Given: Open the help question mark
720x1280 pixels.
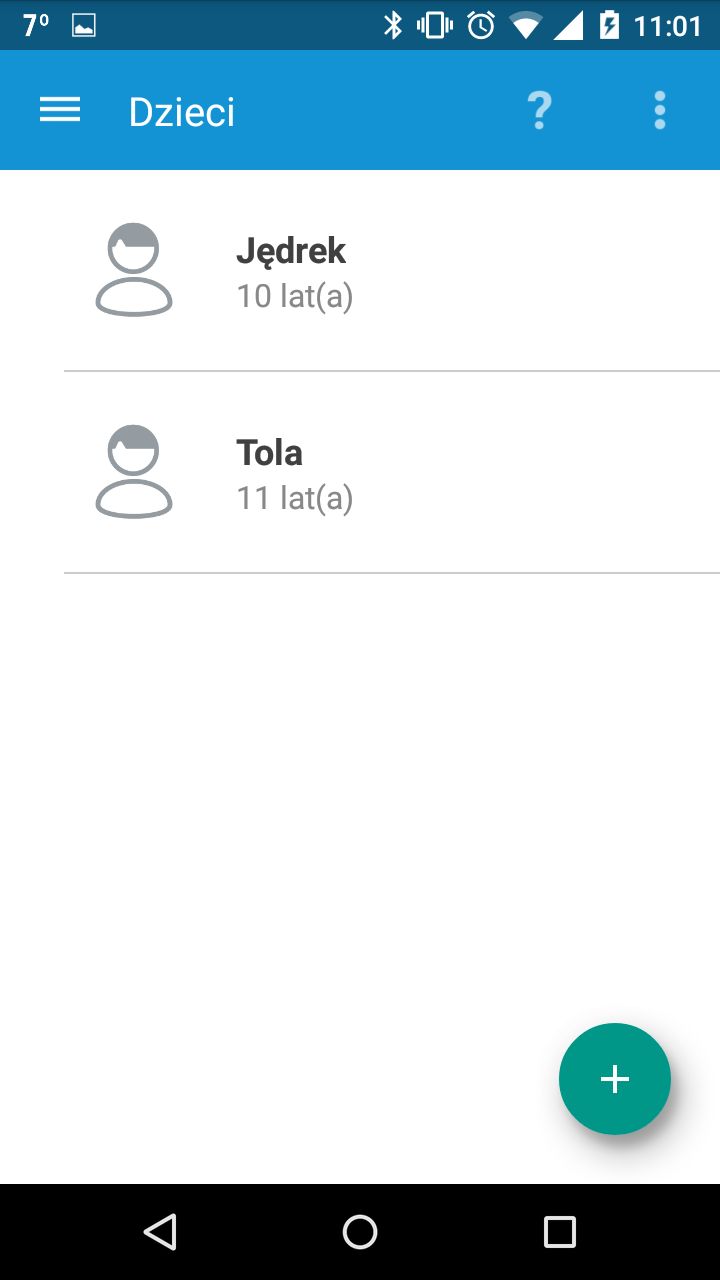Looking at the screenshot, I should pos(540,110).
